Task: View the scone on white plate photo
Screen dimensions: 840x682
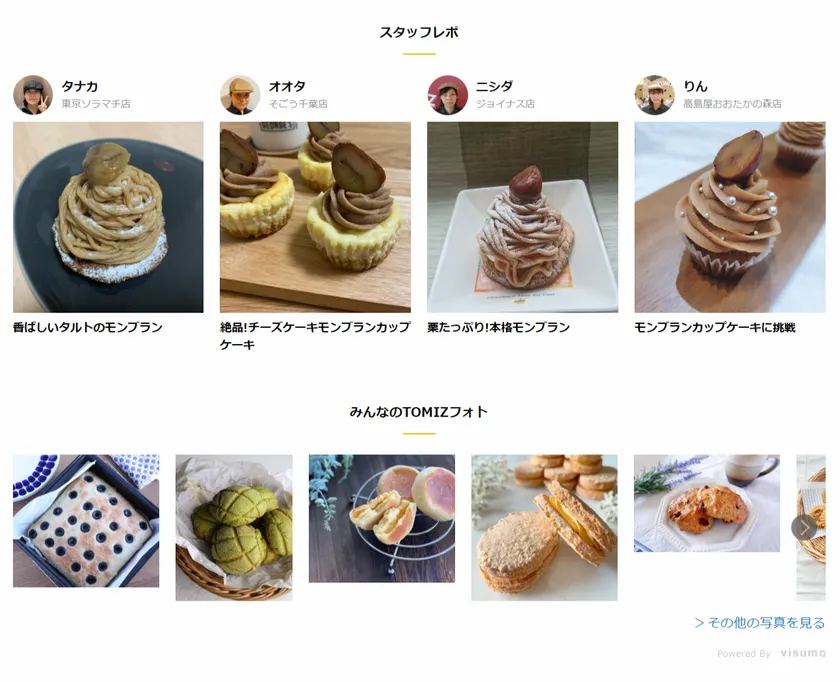Action: tap(706, 503)
